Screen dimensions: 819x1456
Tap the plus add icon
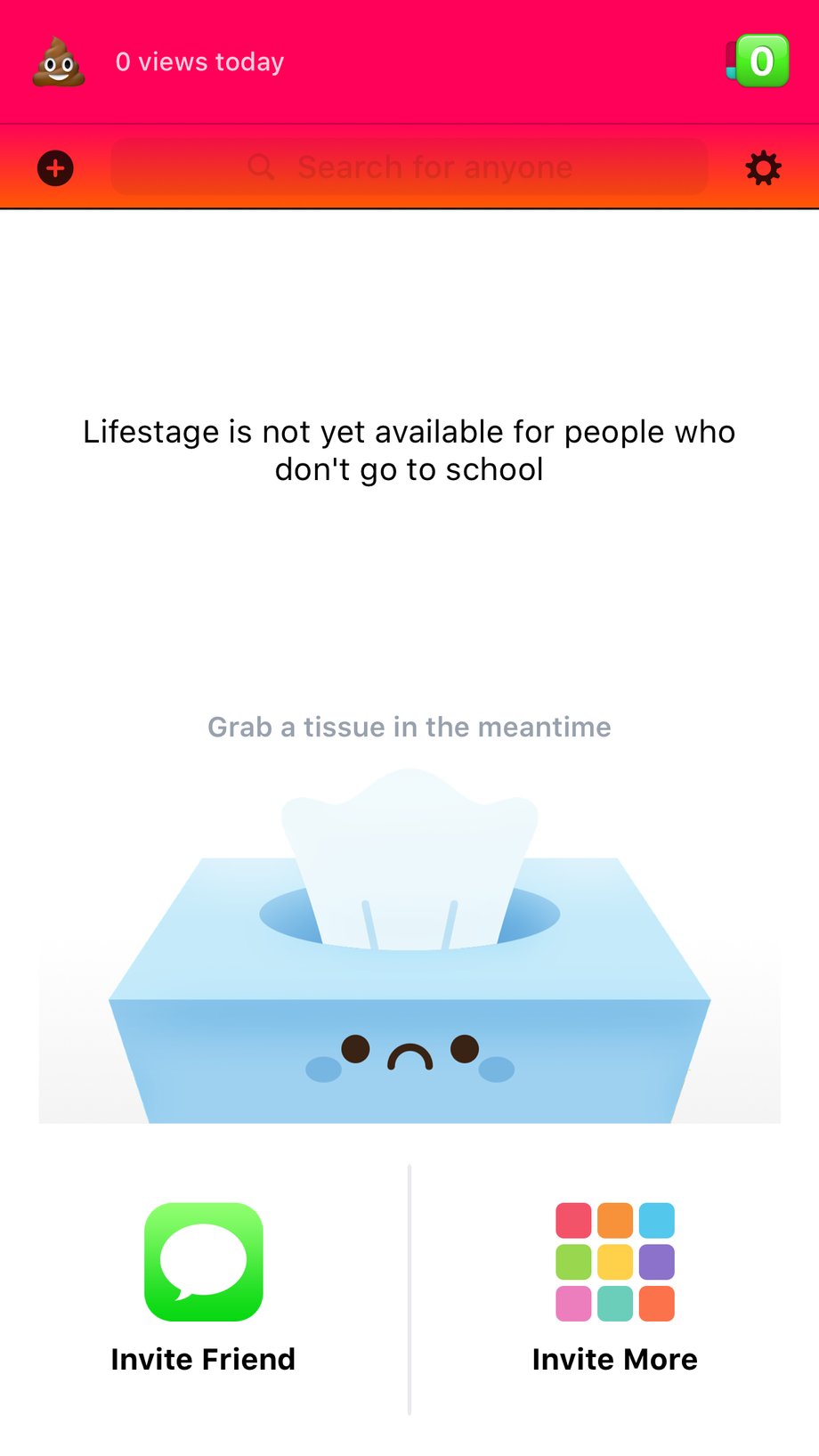[x=55, y=168]
